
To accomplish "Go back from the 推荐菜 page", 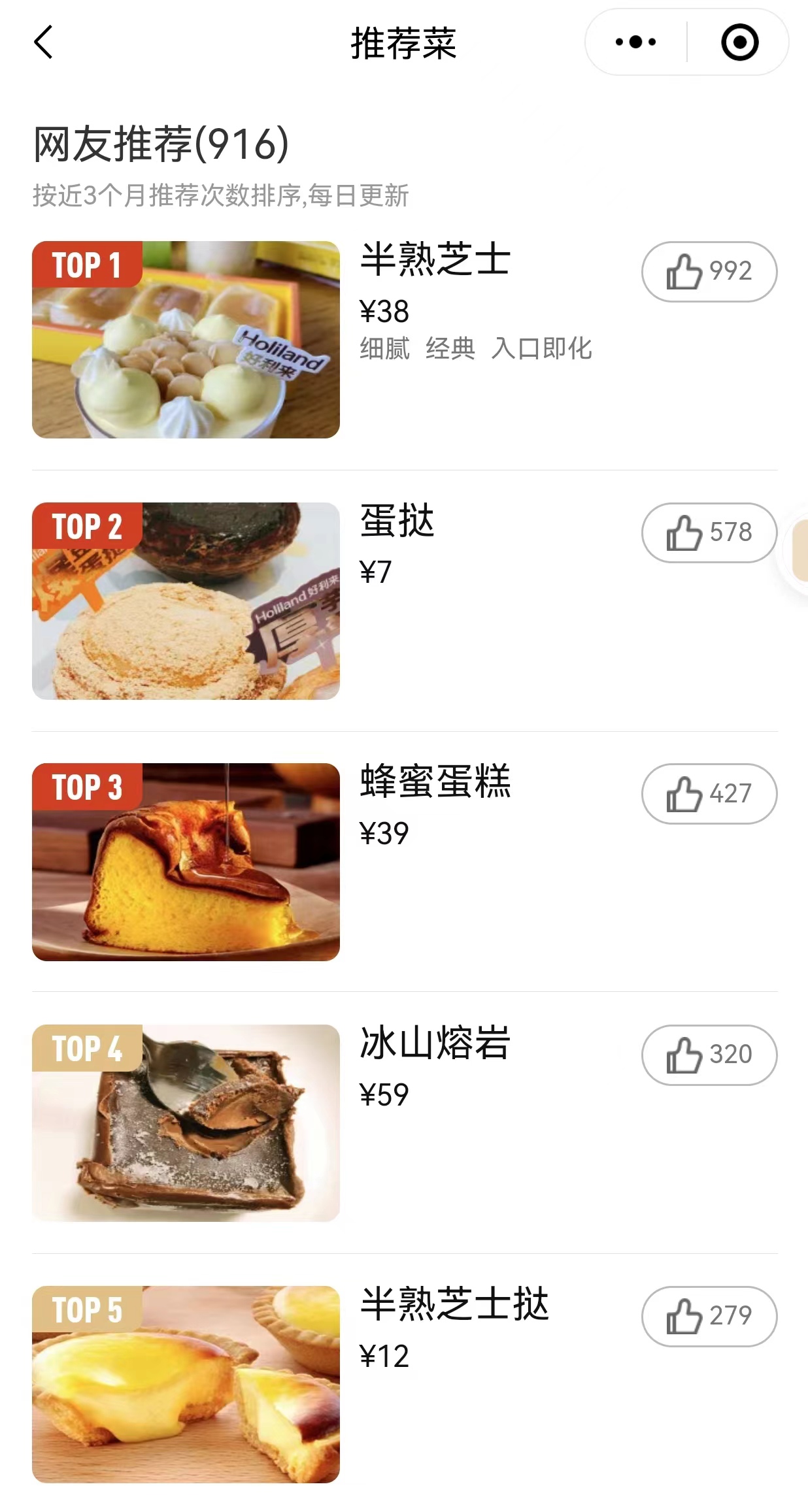I will [43, 42].
